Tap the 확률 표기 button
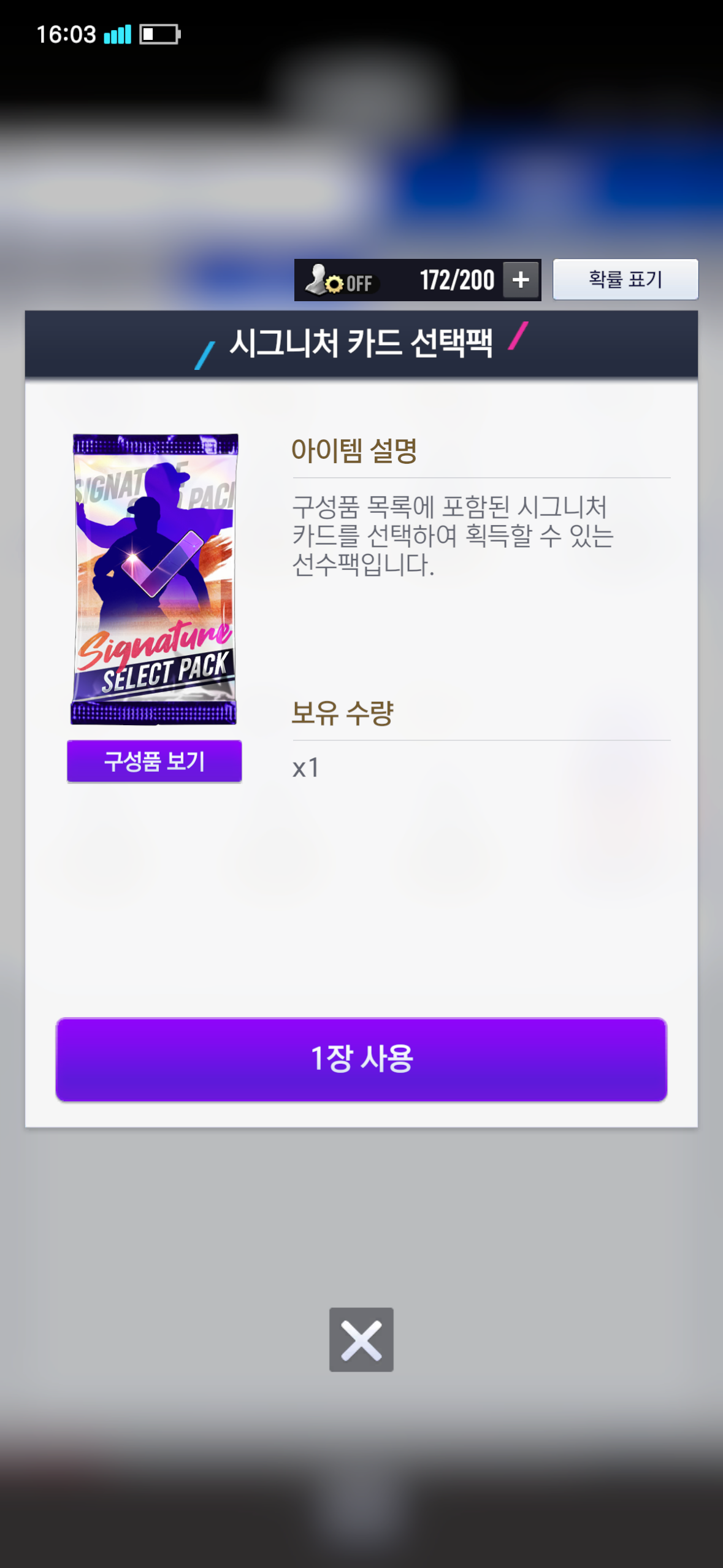 (625, 280)
